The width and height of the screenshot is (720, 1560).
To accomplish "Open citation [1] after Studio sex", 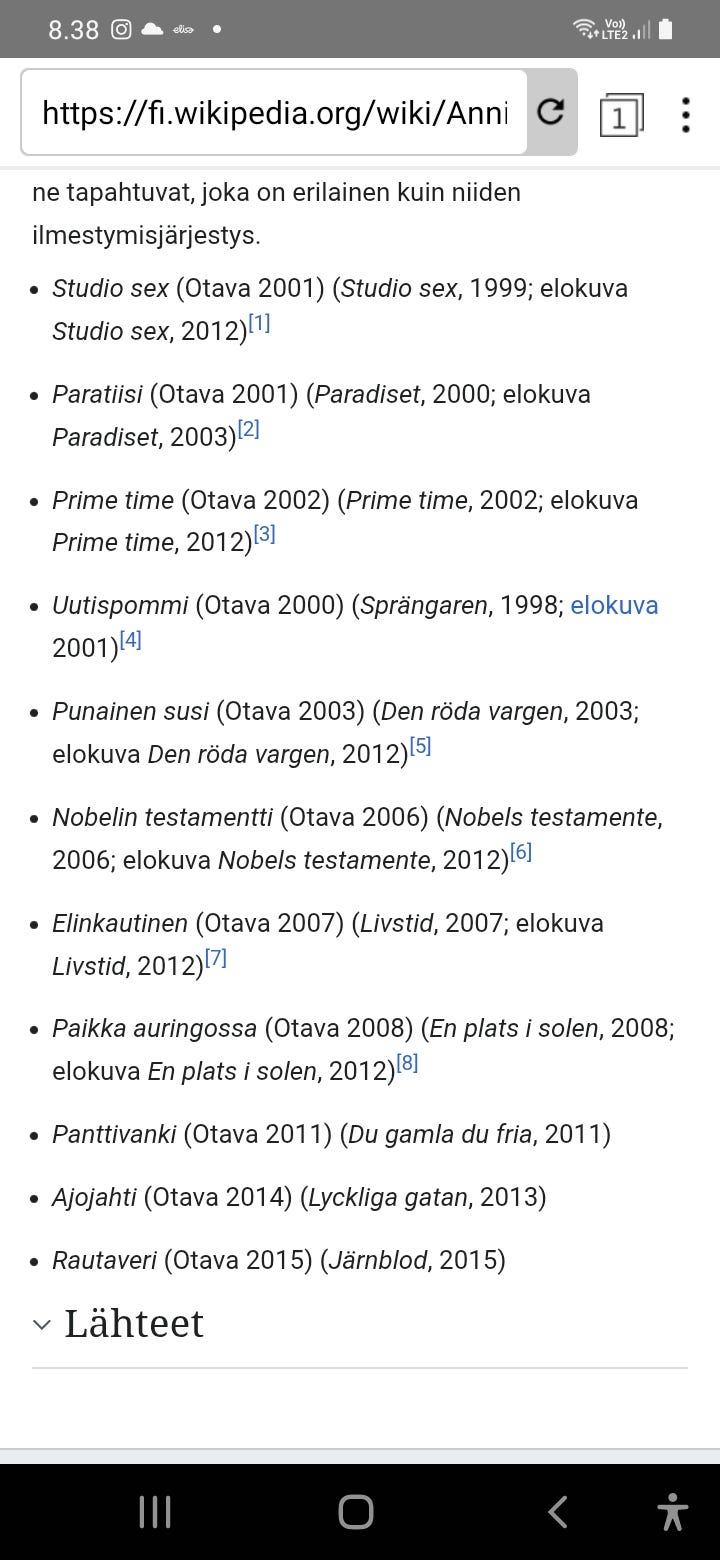I will tap(259, 324).
